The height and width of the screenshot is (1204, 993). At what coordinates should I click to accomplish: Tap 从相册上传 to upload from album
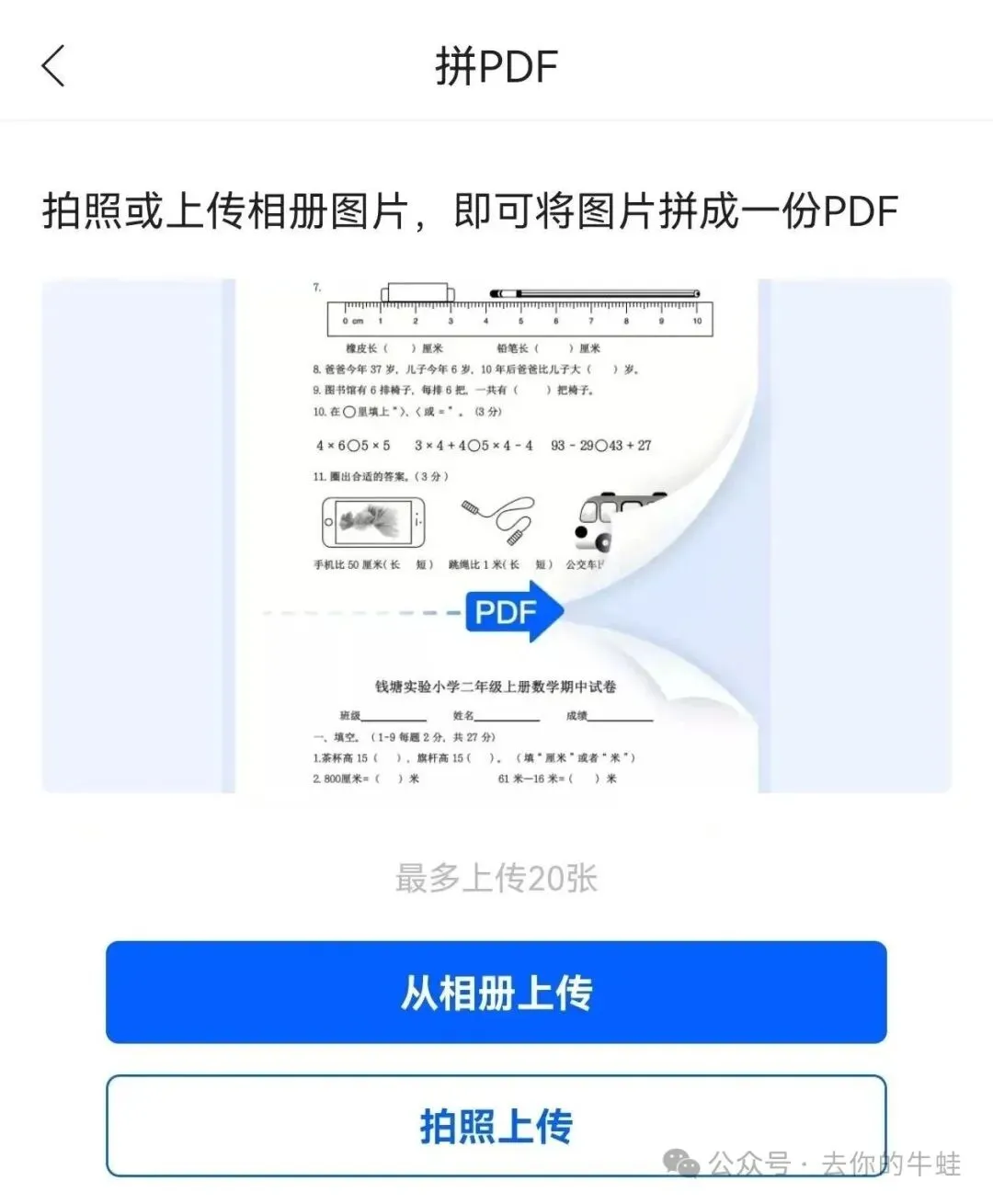click(x=496, y=993)
